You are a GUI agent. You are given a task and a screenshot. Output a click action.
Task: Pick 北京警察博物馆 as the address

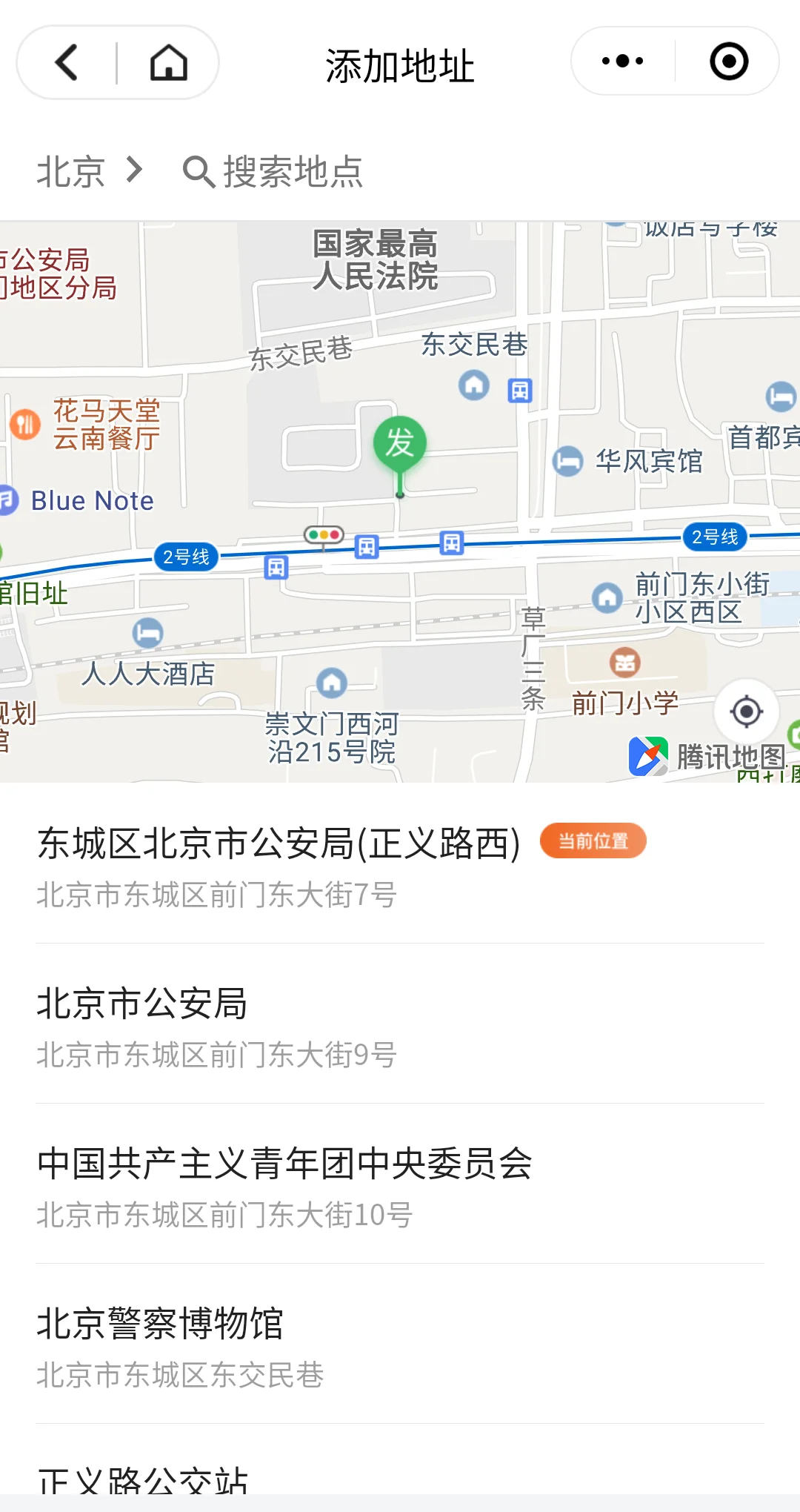tap(181, 1345)
